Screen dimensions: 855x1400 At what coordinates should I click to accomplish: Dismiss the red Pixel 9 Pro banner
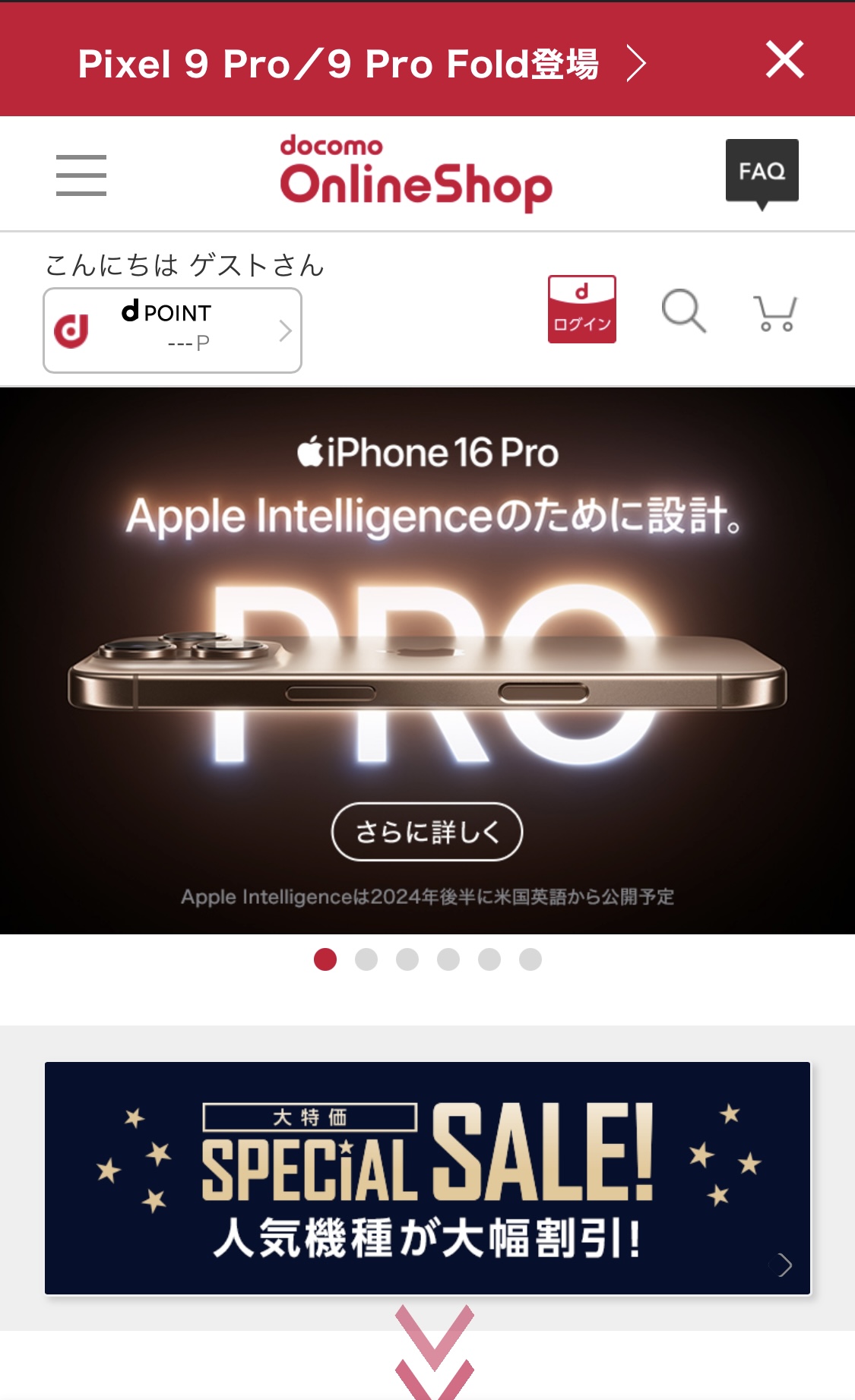point(785,60)
